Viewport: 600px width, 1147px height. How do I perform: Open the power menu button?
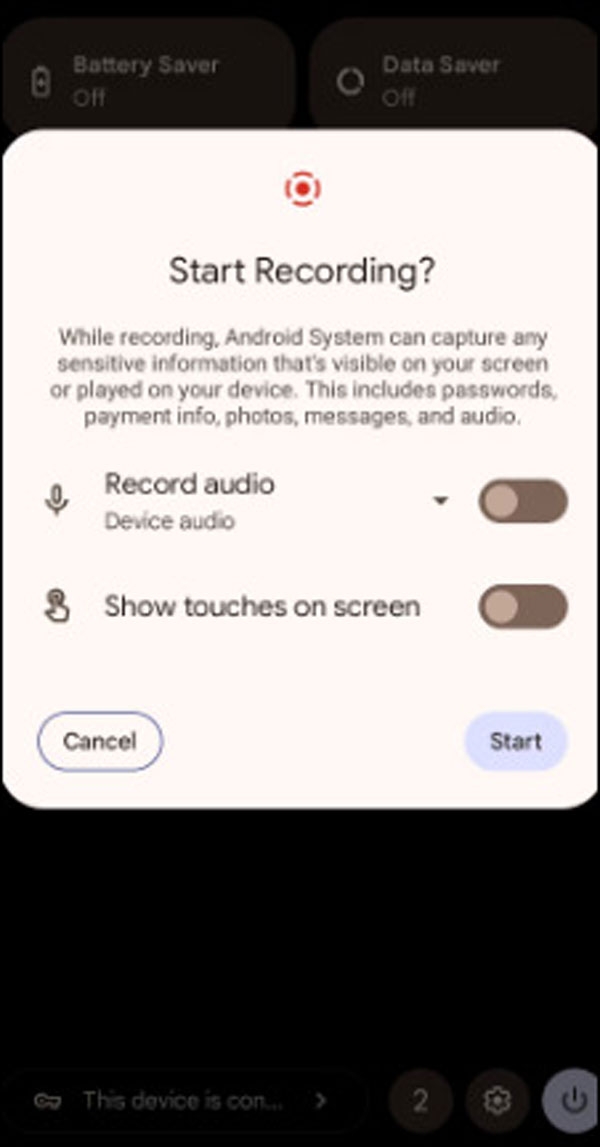(572, 1101)
